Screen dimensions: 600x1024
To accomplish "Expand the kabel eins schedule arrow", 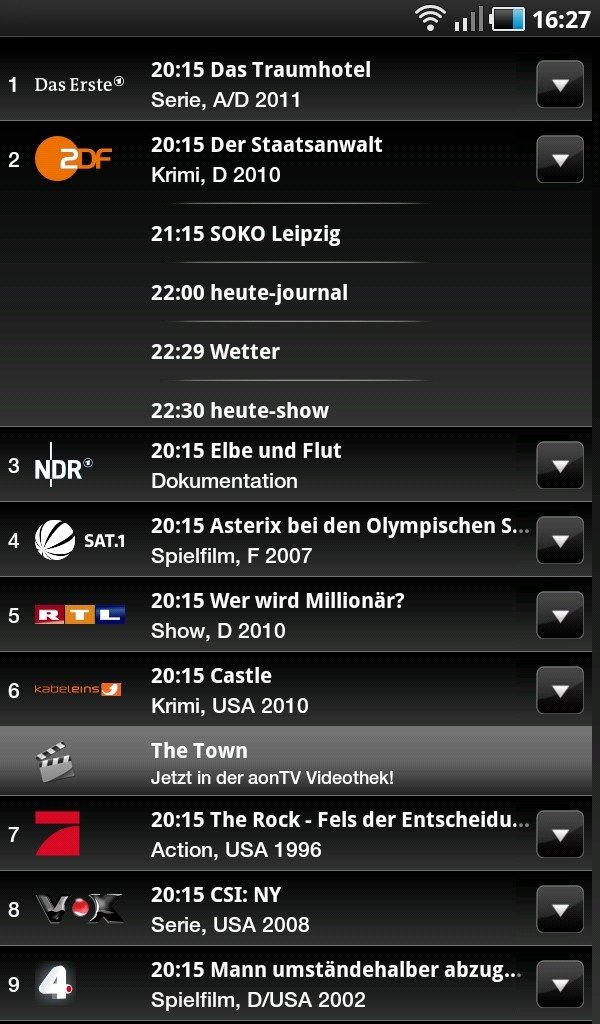I will 560,690.
